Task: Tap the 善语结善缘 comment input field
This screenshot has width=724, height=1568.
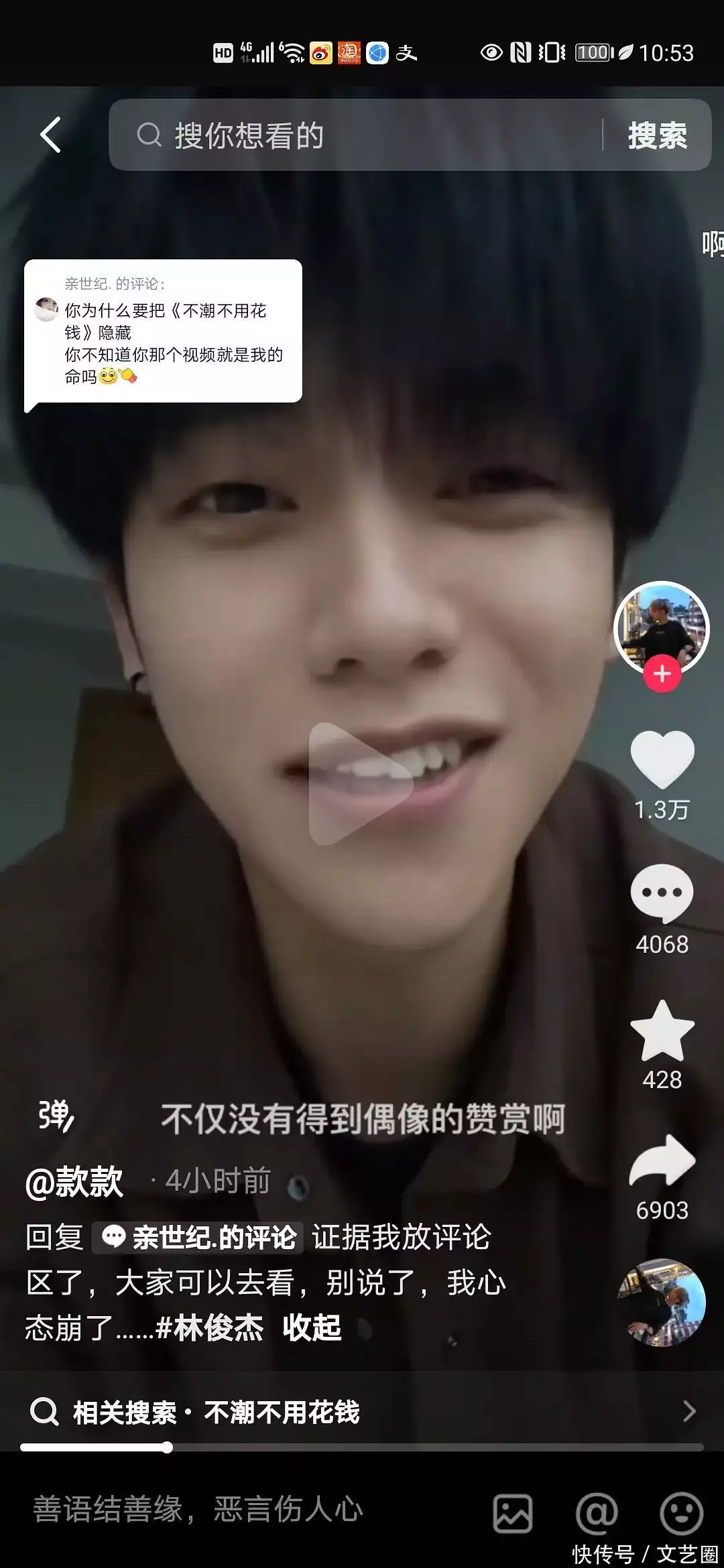Action: (198, 1510)
